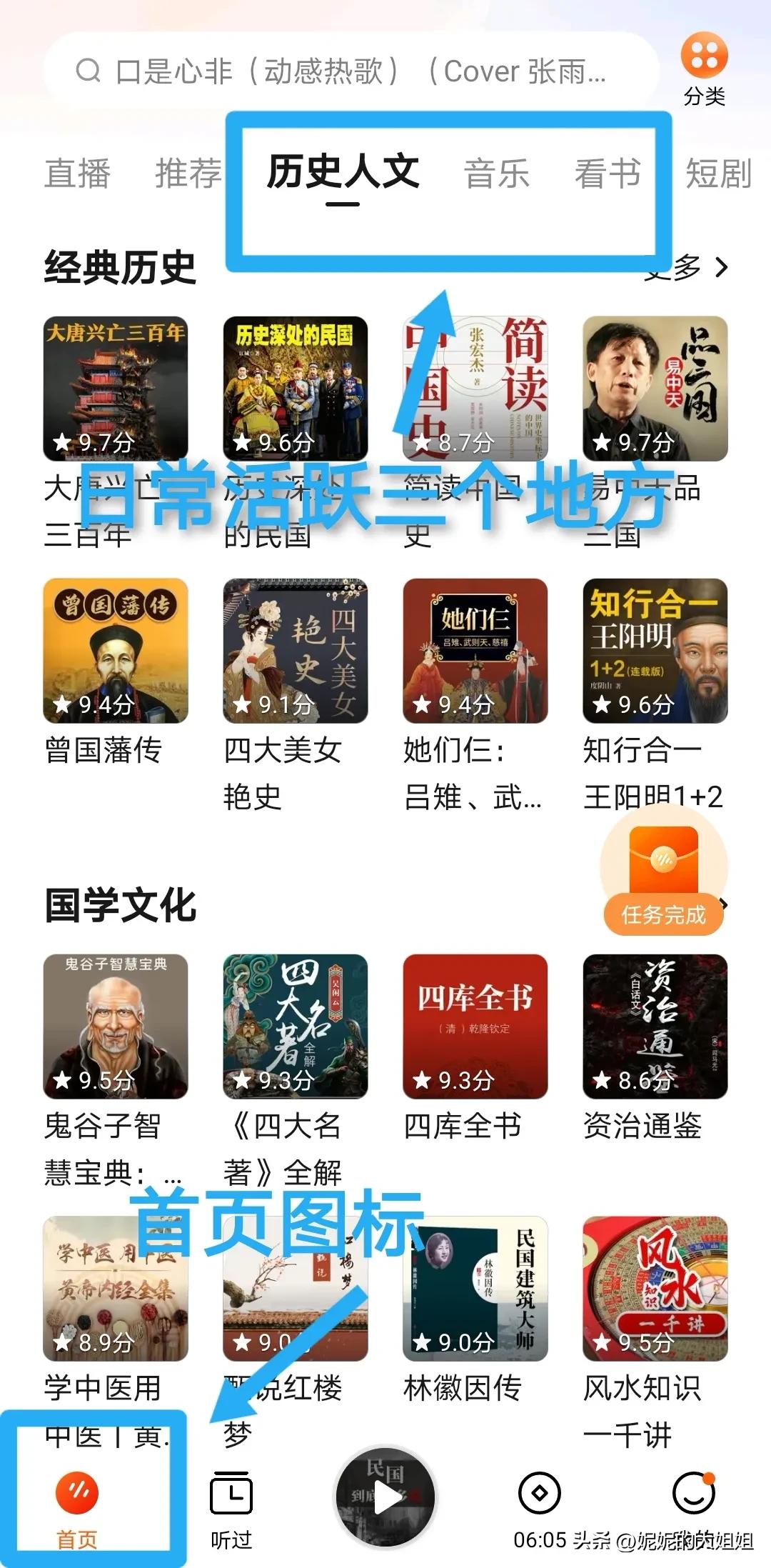Viewport: 771px width, 1568px height.
Task: Switch to the 短剧 tab
Action: [x=718, y=174]
